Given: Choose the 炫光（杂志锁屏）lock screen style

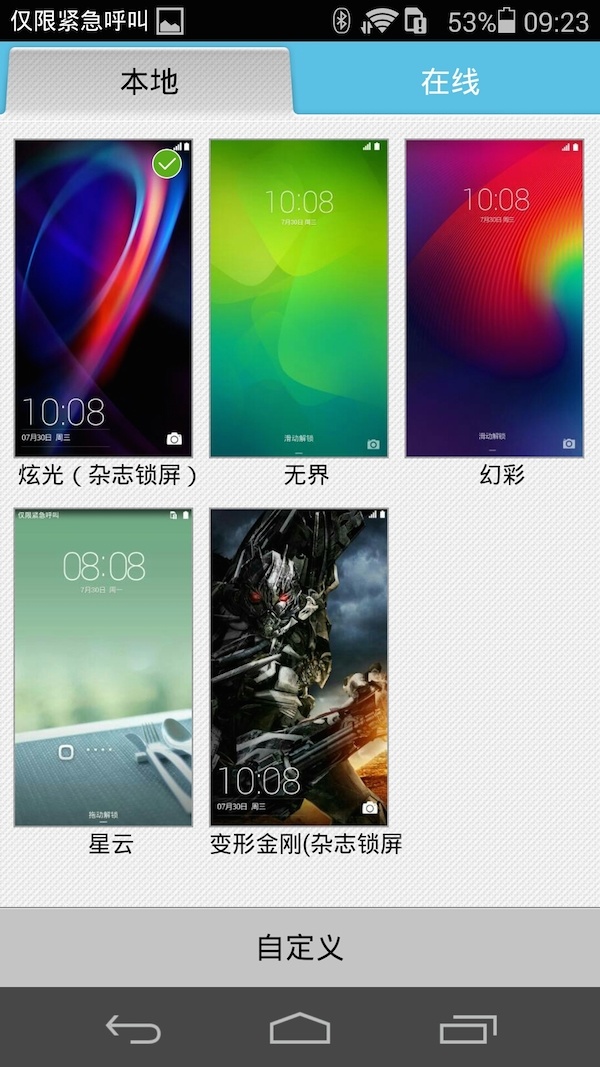Looking at the screenshot, I should click(103, 299).
